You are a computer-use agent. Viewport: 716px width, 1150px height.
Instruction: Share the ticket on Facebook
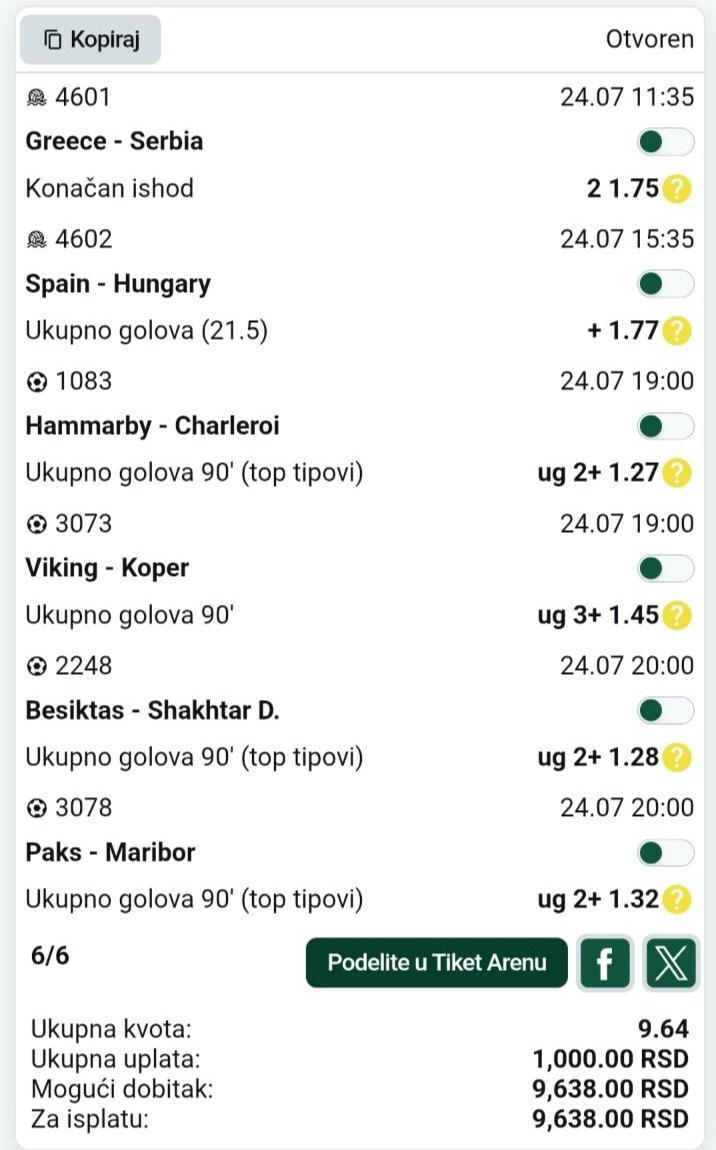(604, 963)
